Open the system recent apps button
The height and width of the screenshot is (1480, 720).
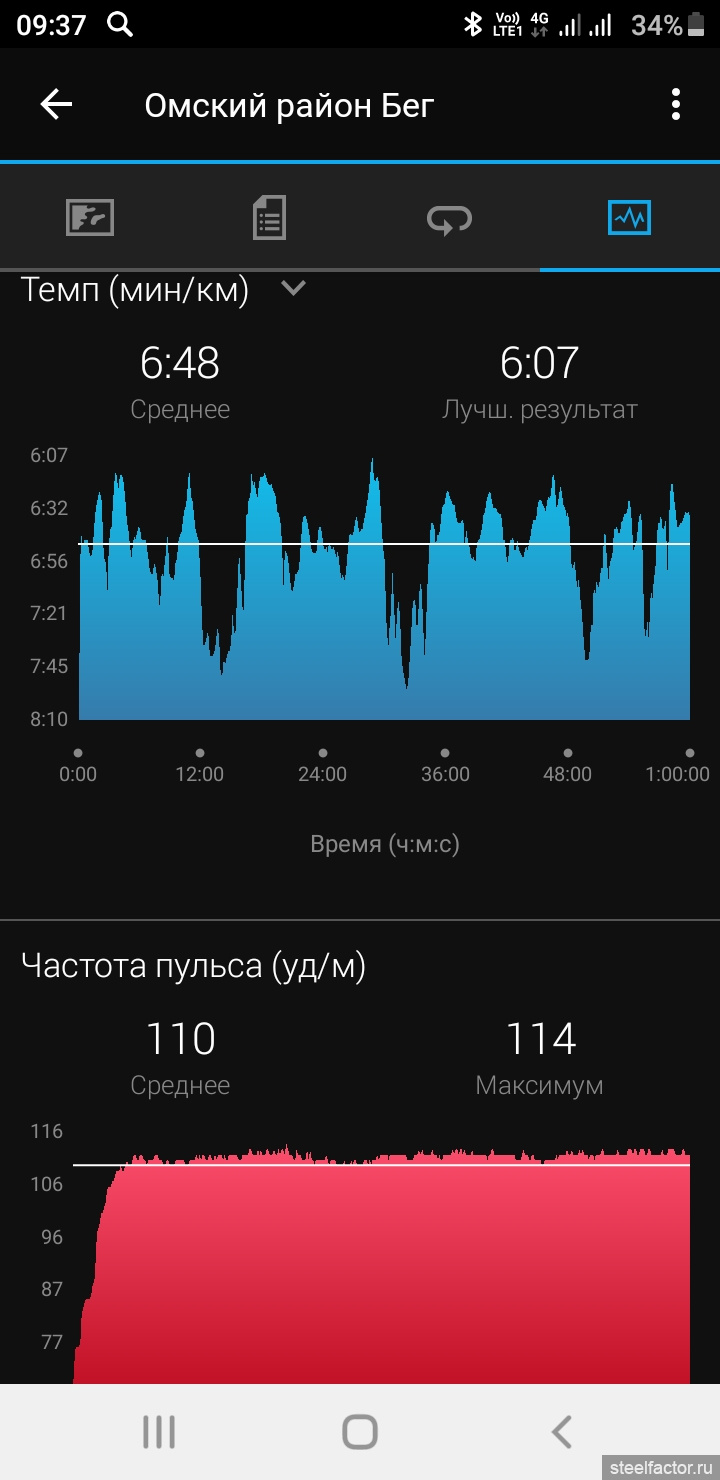(x=159, y=1432)
